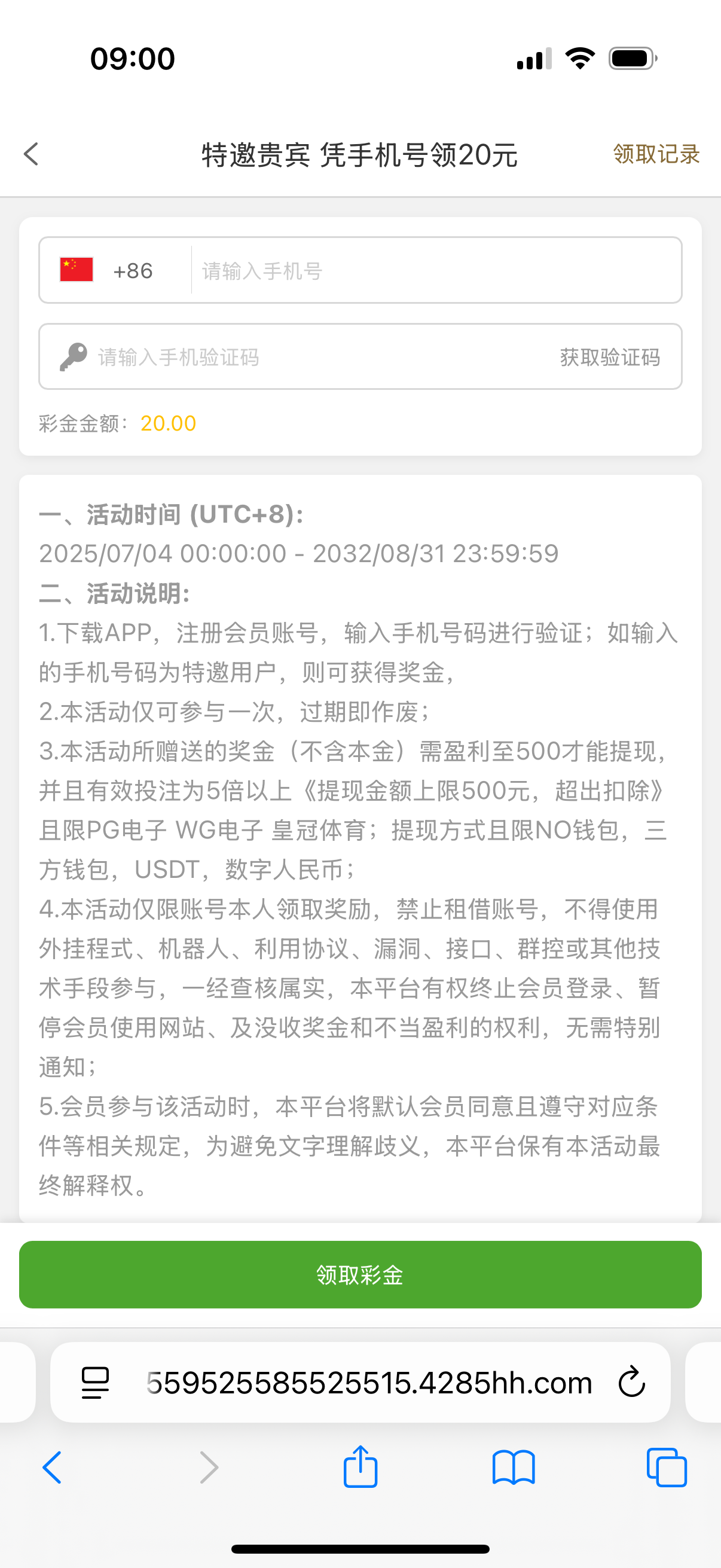Viewport: 721px width, 1568px height.
Task: Reload the page with refresh icon
Action: click(x=631, y=1383)
